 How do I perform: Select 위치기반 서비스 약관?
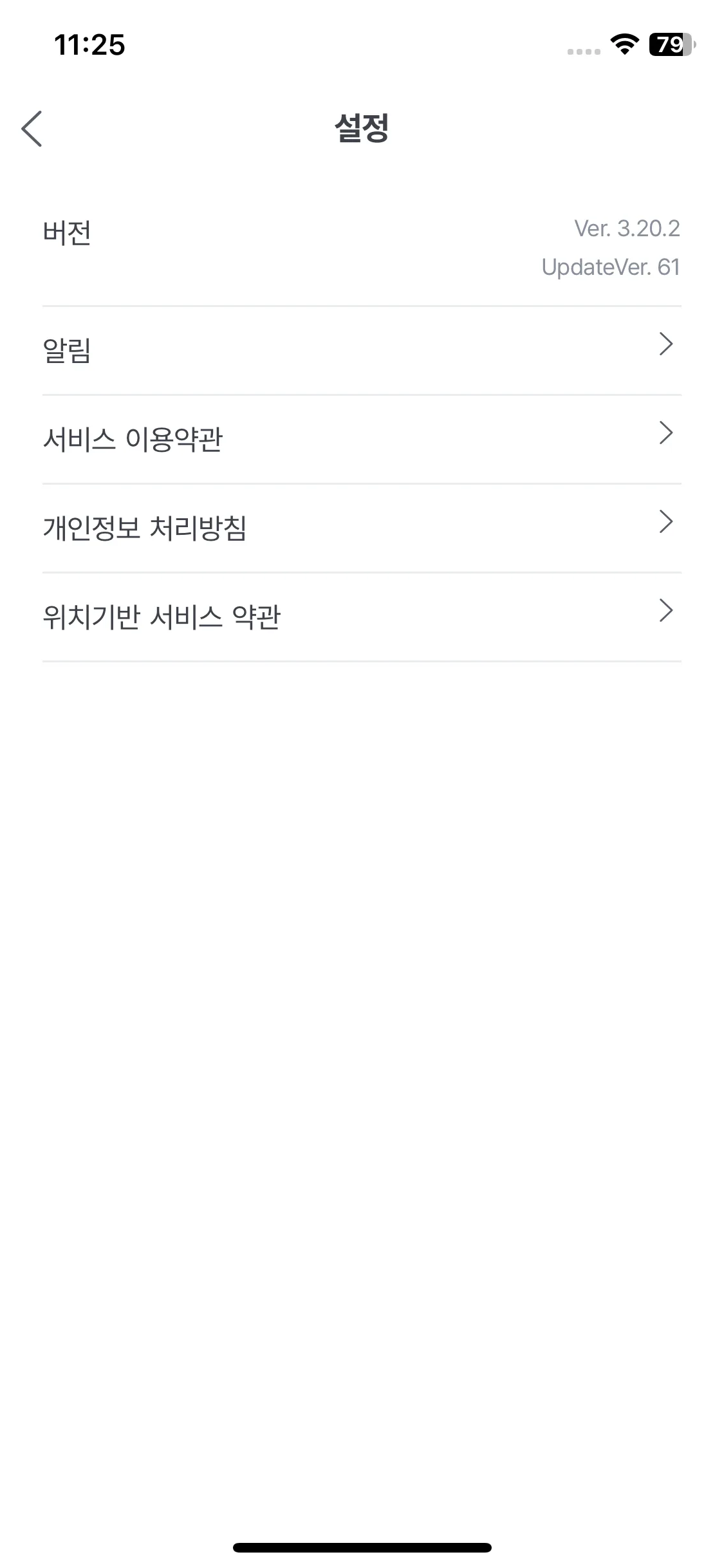360,617
